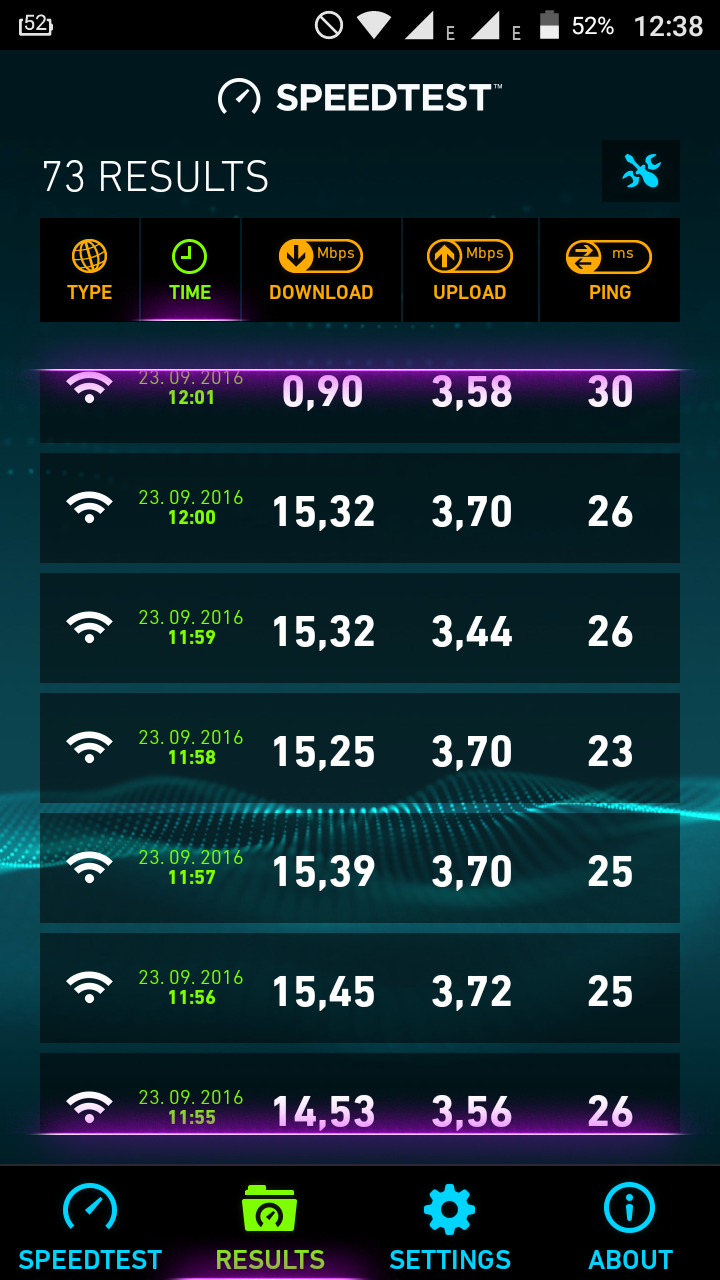Open the 11:58 test result
Screen dimensions: 720x1280
[360, 748]
